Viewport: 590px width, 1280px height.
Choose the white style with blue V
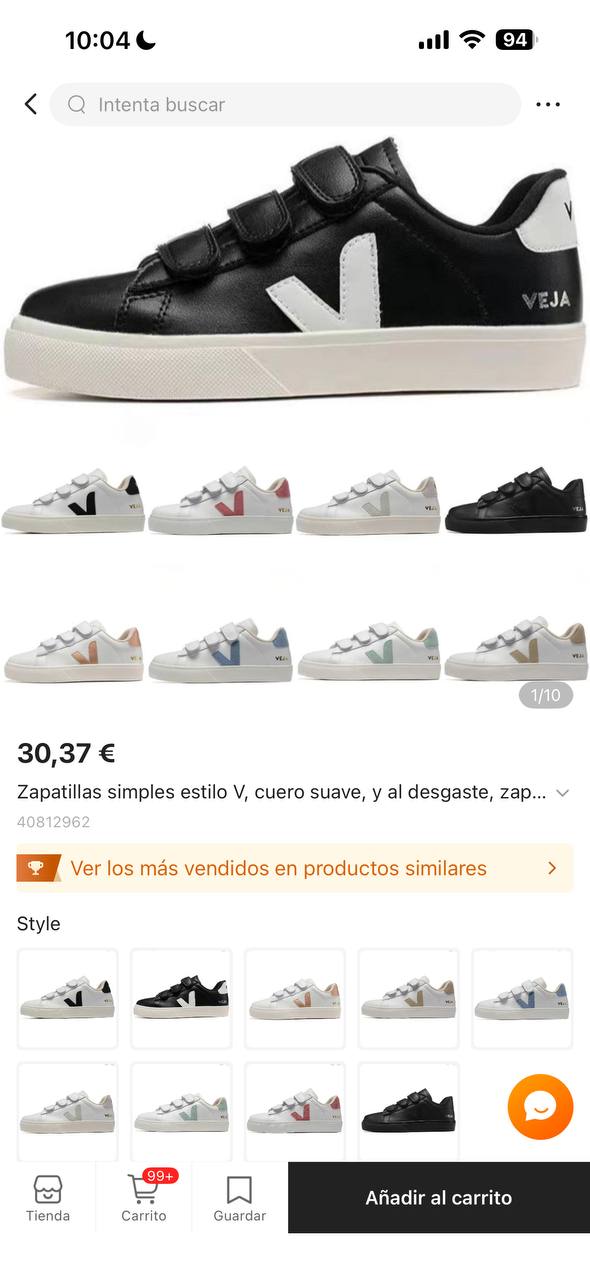coord(522,999)
